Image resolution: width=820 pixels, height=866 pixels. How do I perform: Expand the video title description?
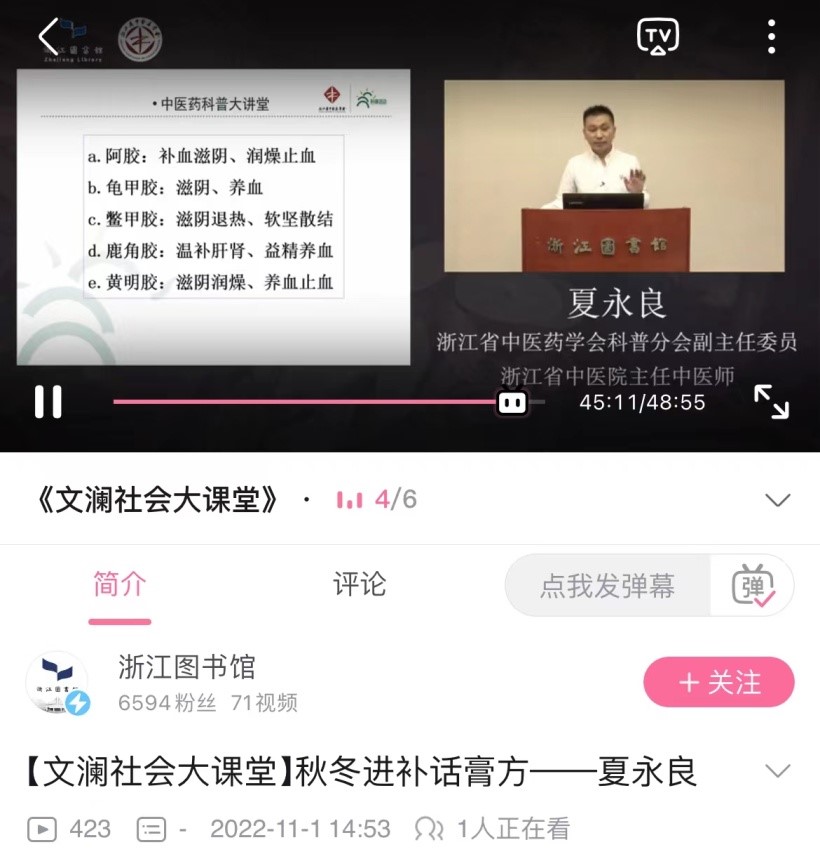click(x=777, y=771)
